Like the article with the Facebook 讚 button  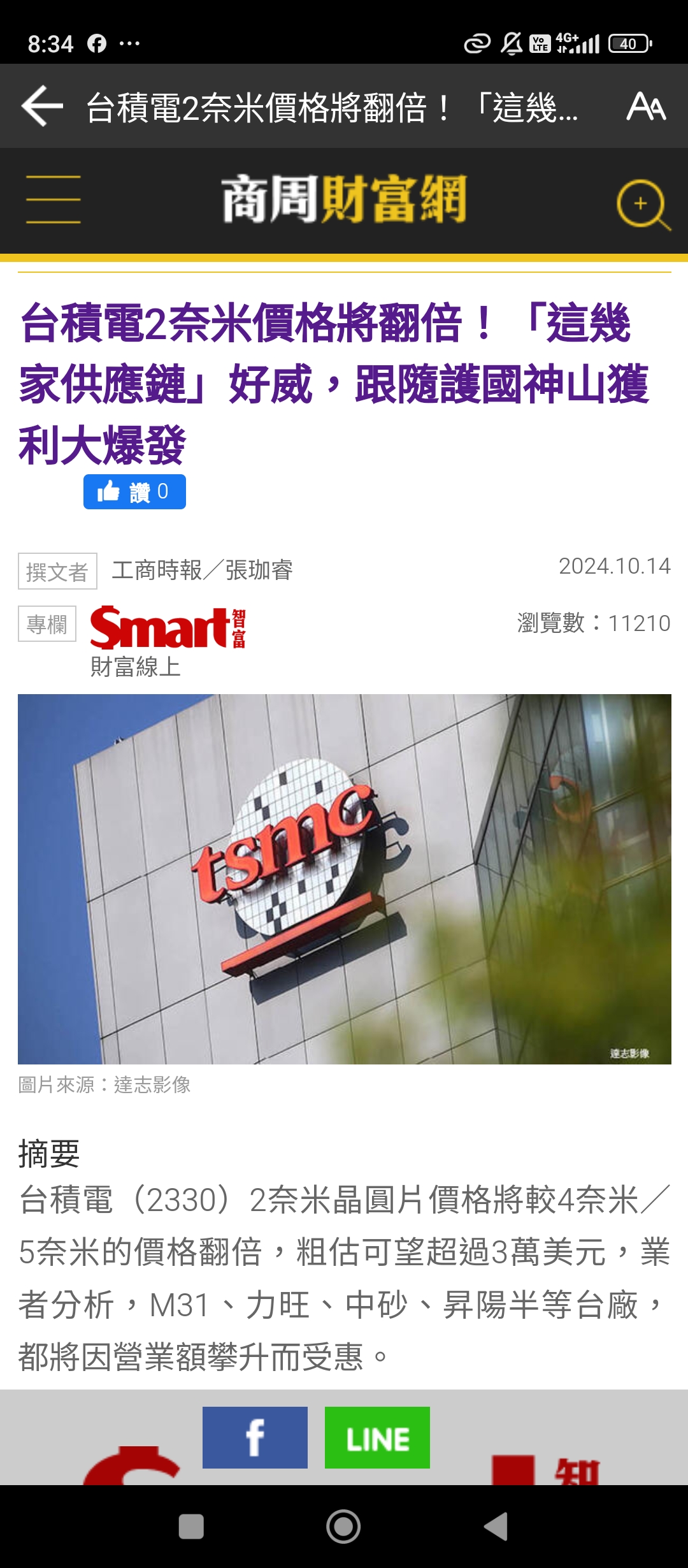coord(134,491)
